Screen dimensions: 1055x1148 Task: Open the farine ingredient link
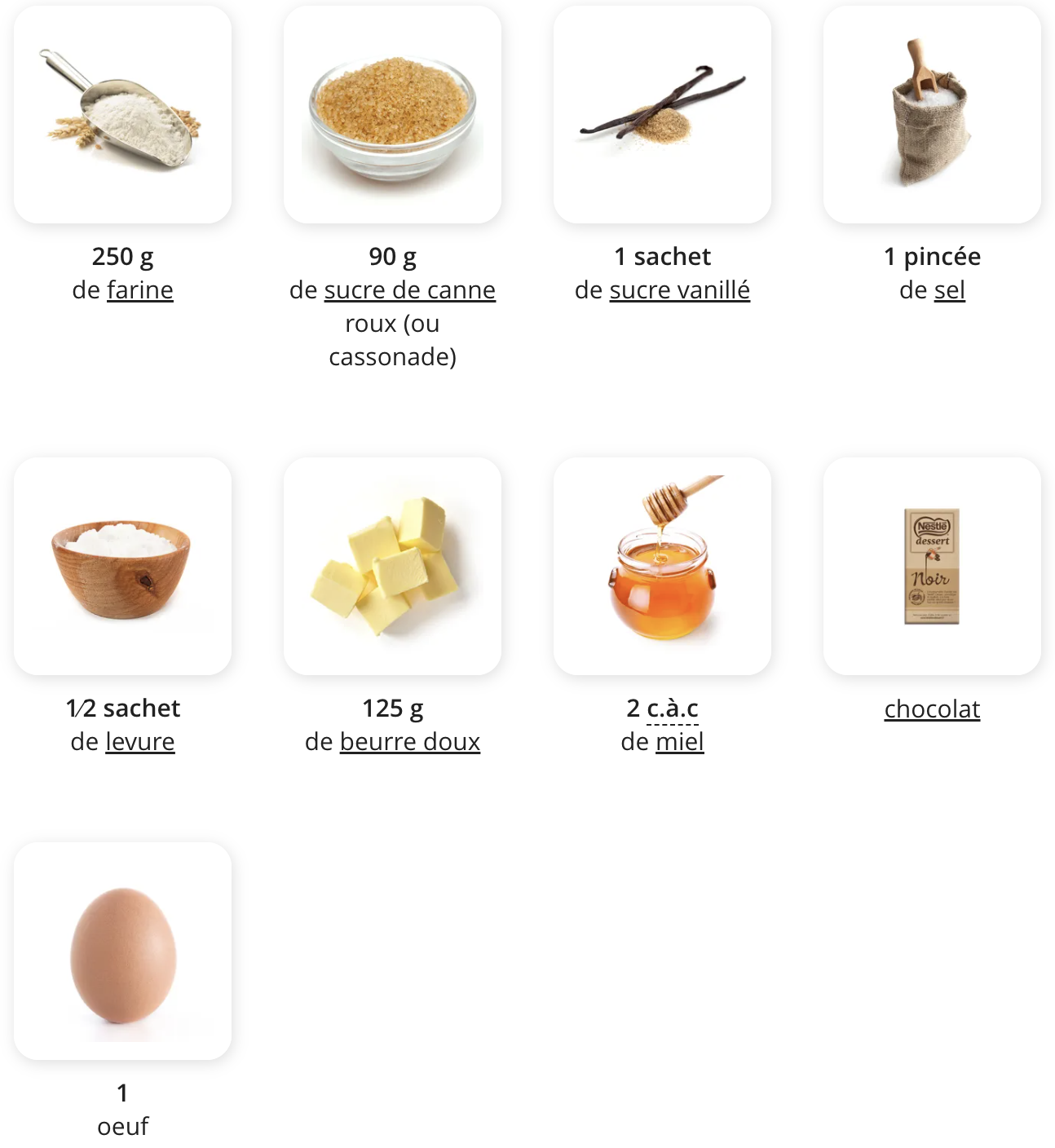(139, 290)
